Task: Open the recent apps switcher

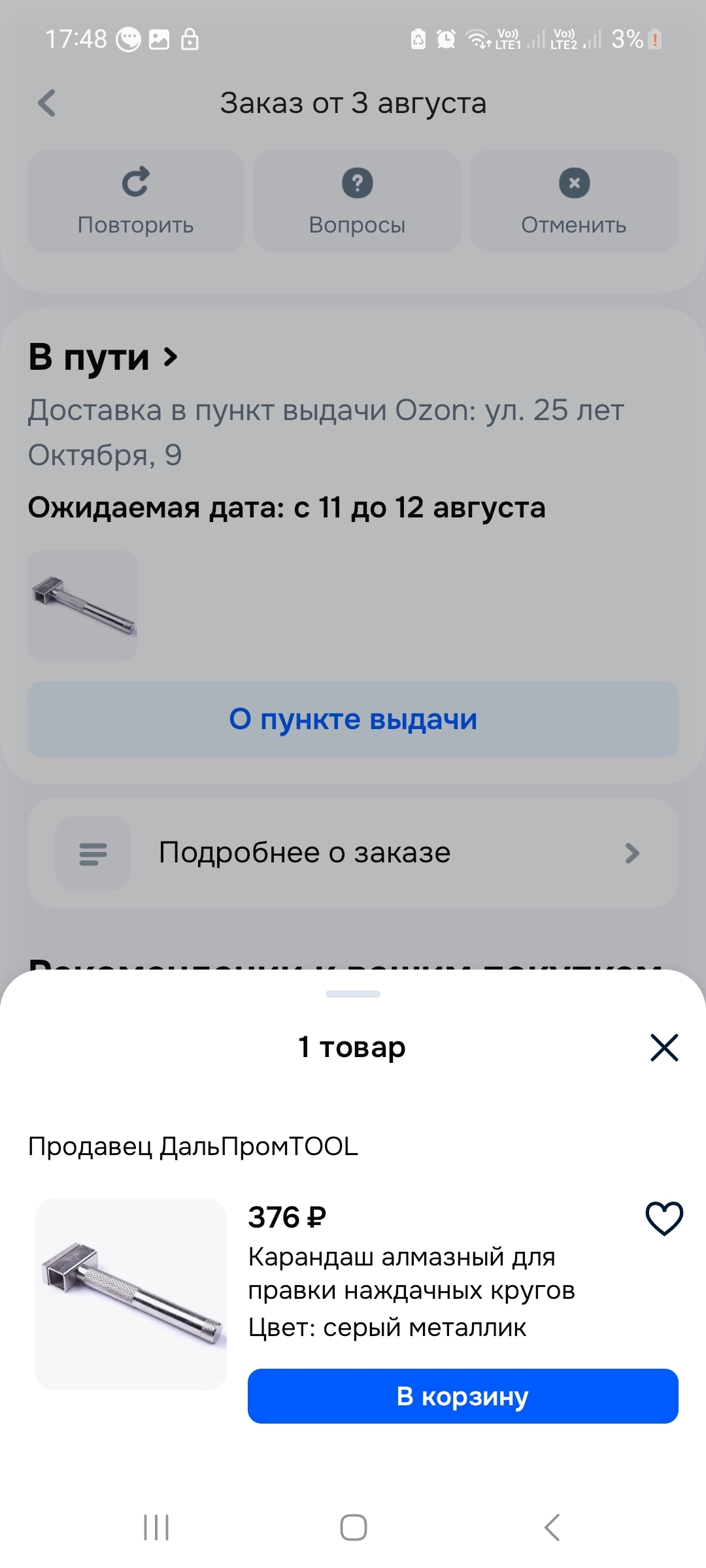Action: 156,1527
